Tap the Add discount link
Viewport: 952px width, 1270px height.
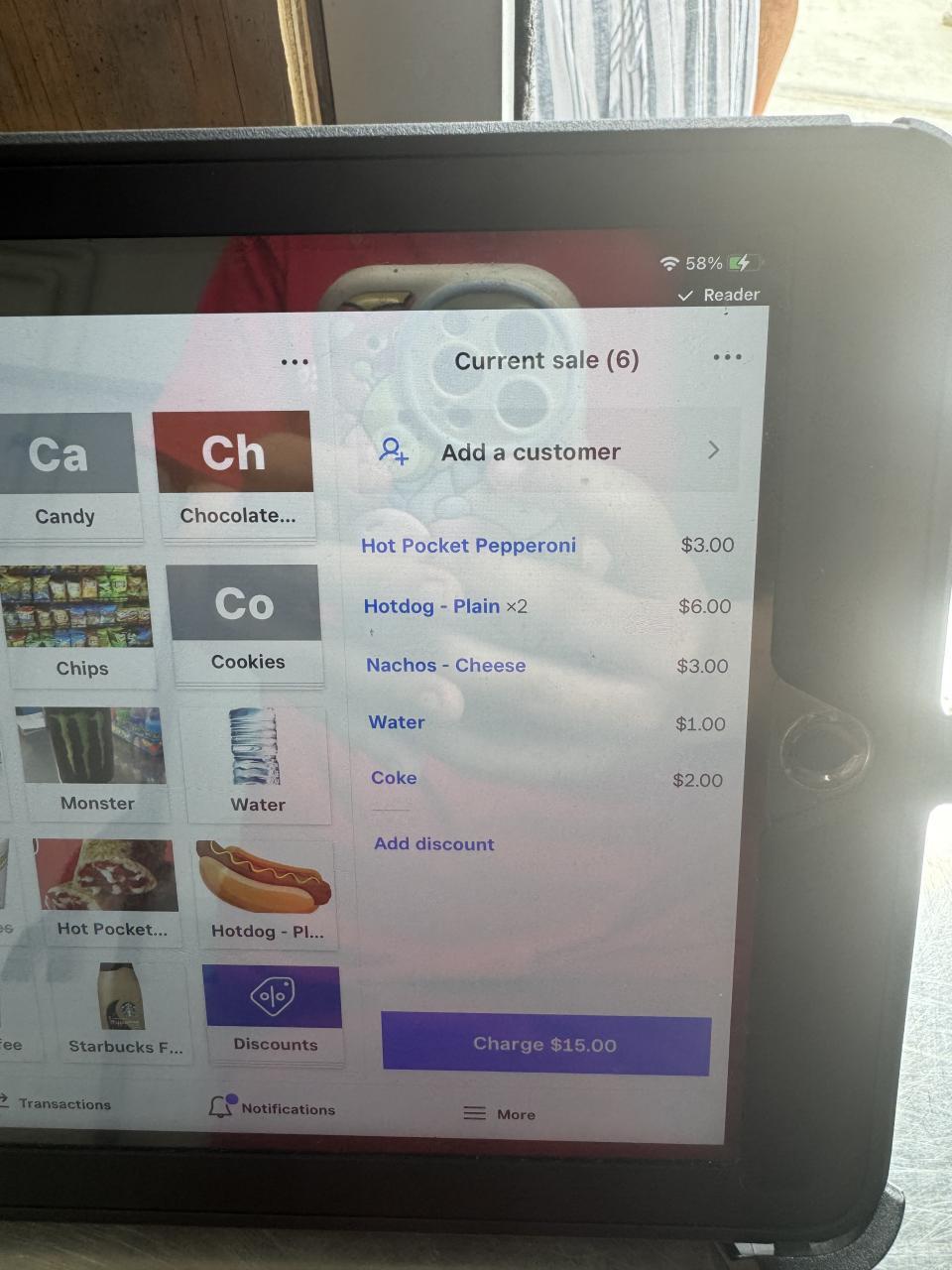[434, 844]
